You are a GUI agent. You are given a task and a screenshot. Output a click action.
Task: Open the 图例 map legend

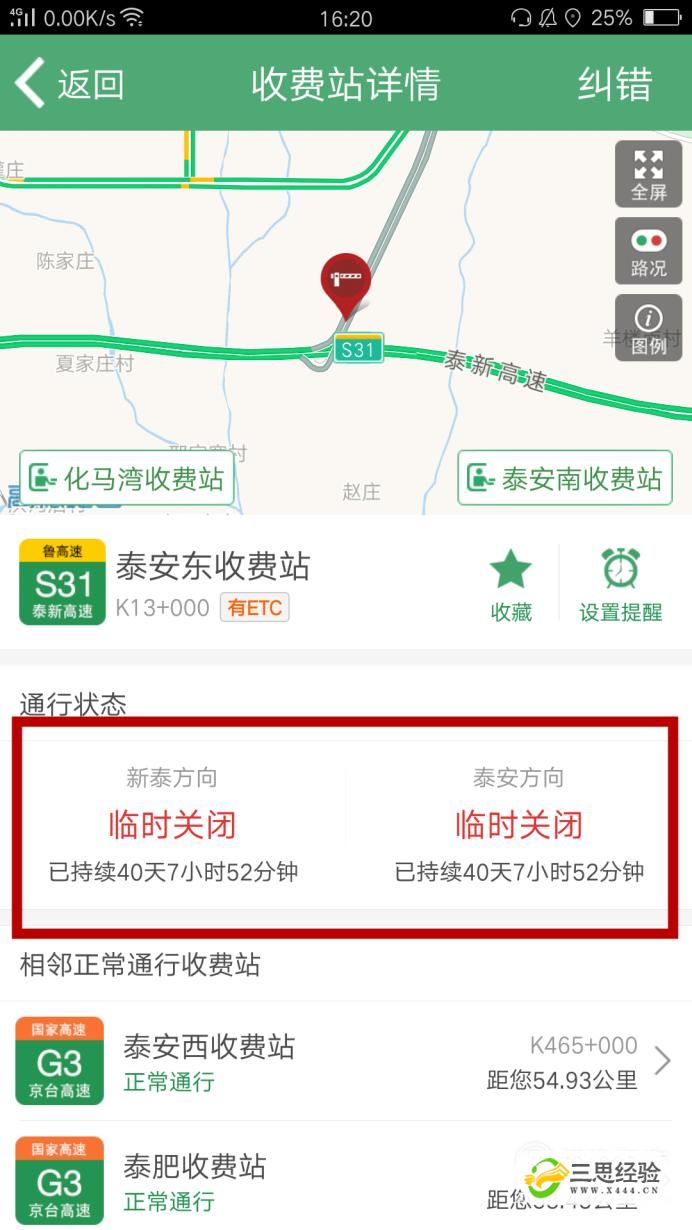coord(648,328)
